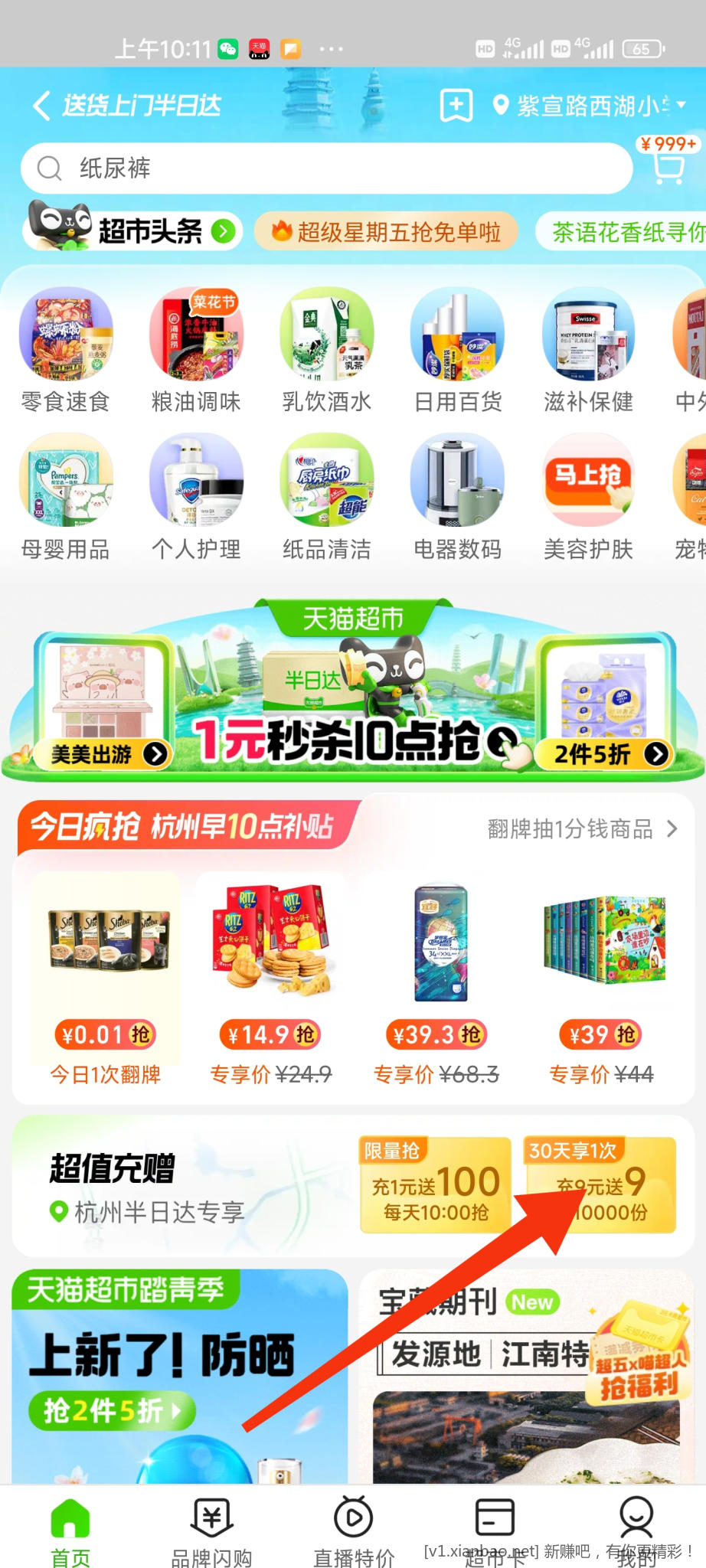This screenshot has height=1568, width=706.
Task: Open 母婴用品 category
Action: 66,498
